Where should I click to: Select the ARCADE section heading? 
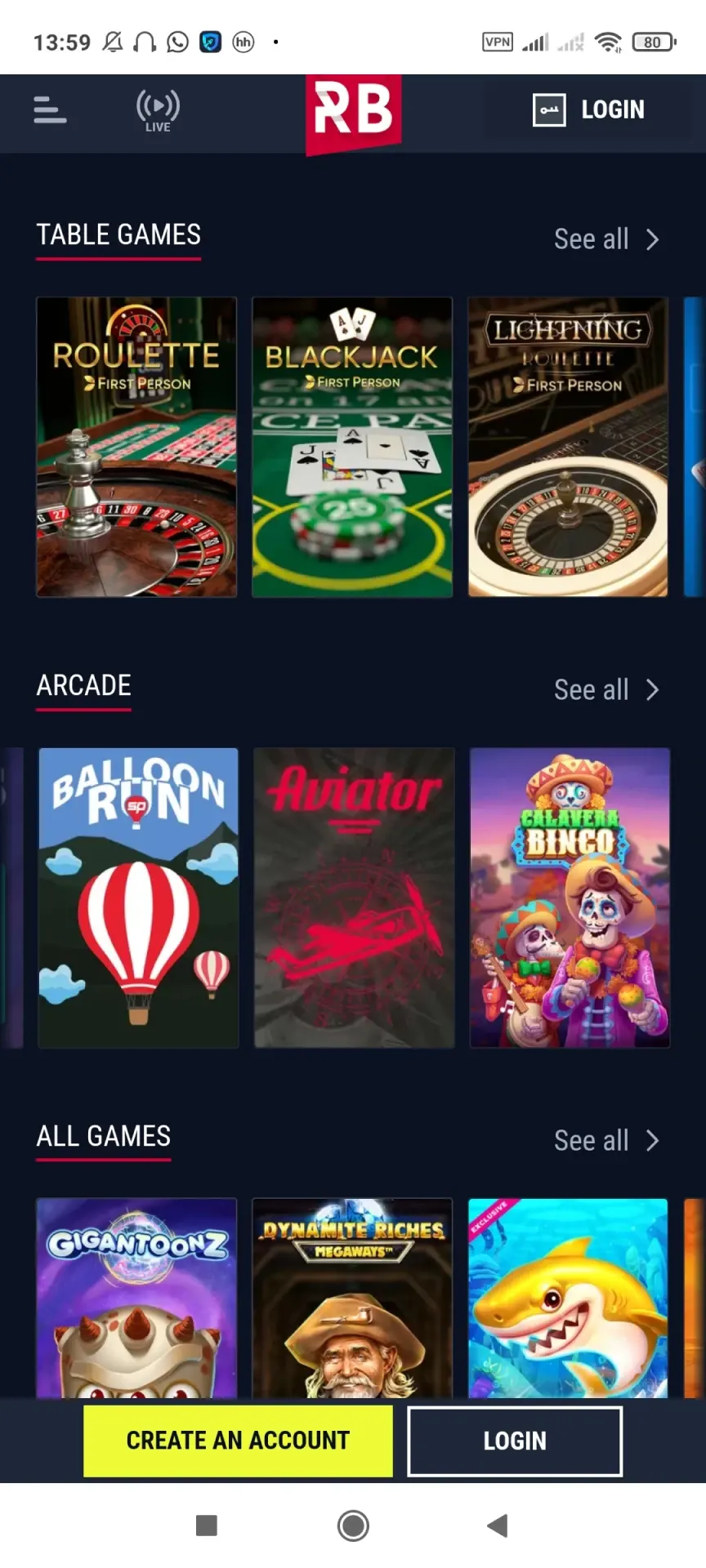[83, 686]
